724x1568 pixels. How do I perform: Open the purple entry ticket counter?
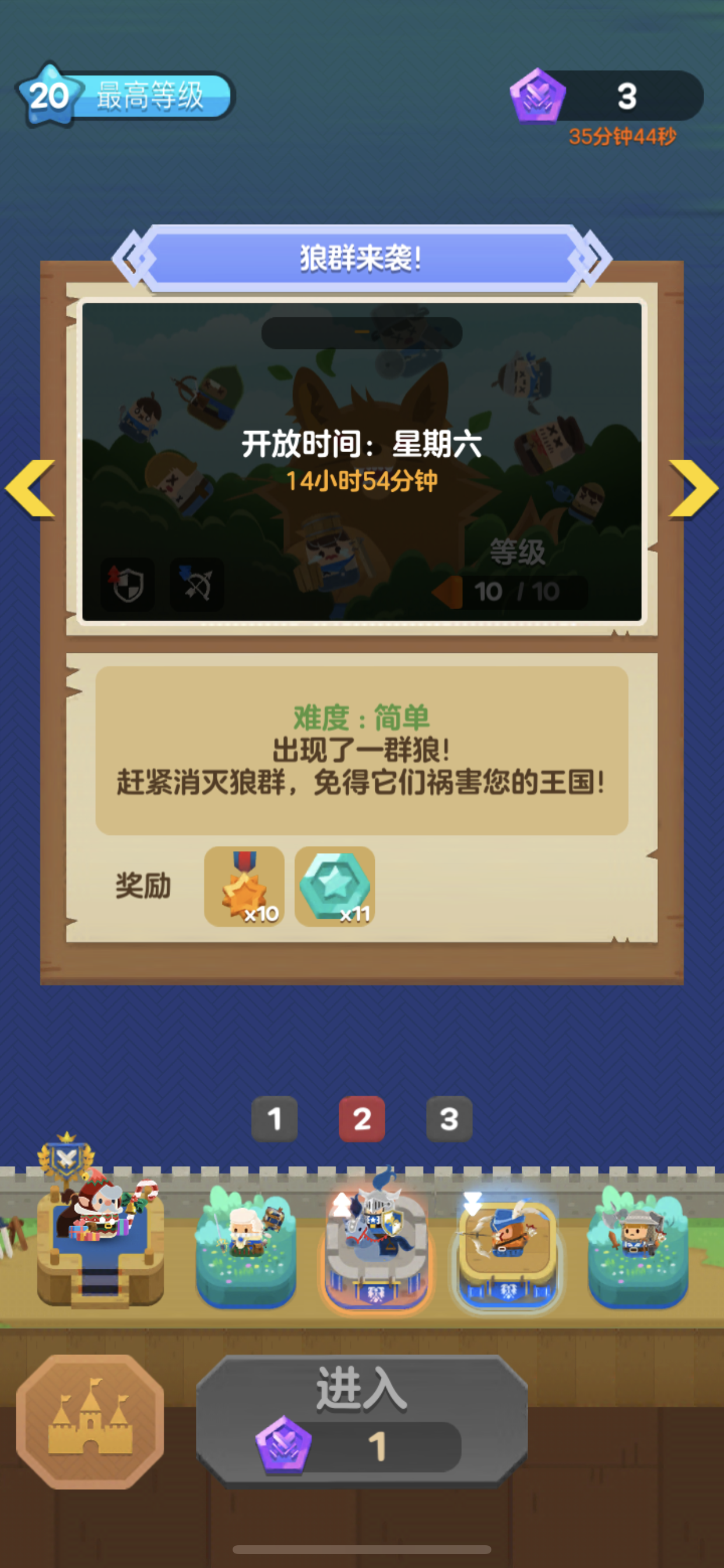(x=605, y=96)
